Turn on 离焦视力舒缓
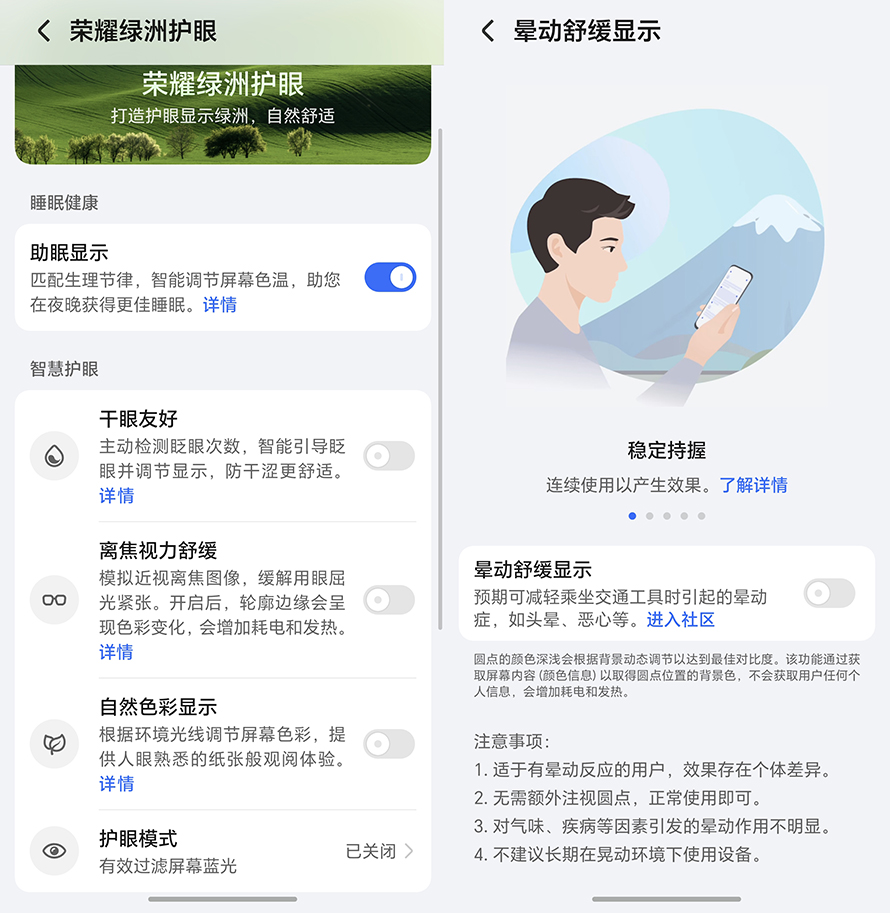Viewport: 890px width, 913px height. (x=388, y=600)
